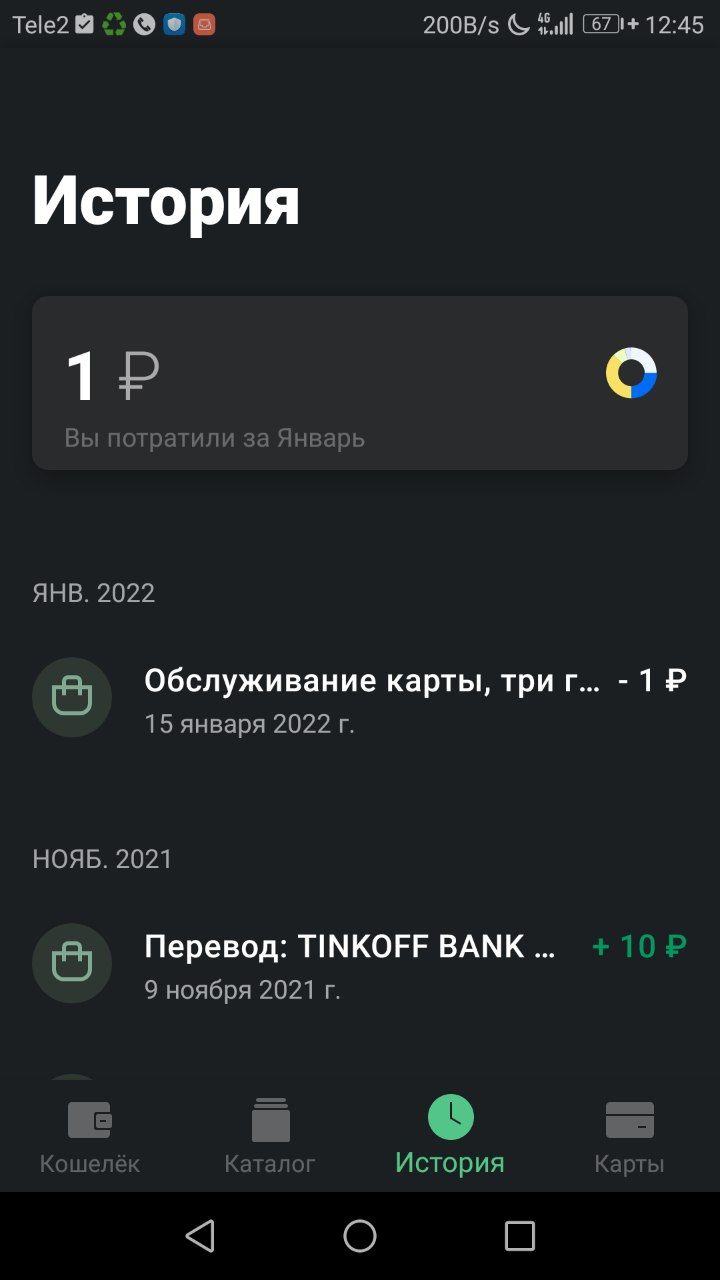Open the TINKOFF BANK transfer transaction

click(360, 964)
